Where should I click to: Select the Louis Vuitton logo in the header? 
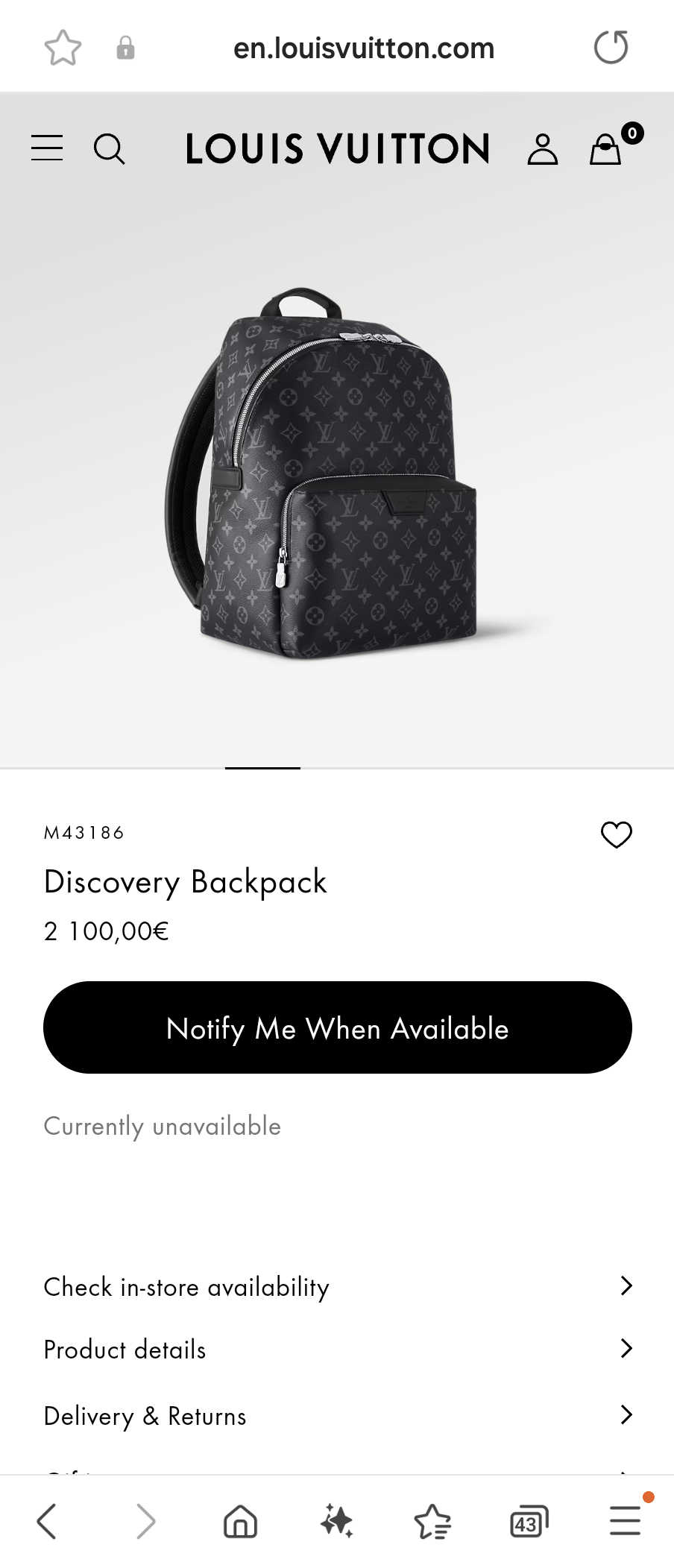[337, 148]
